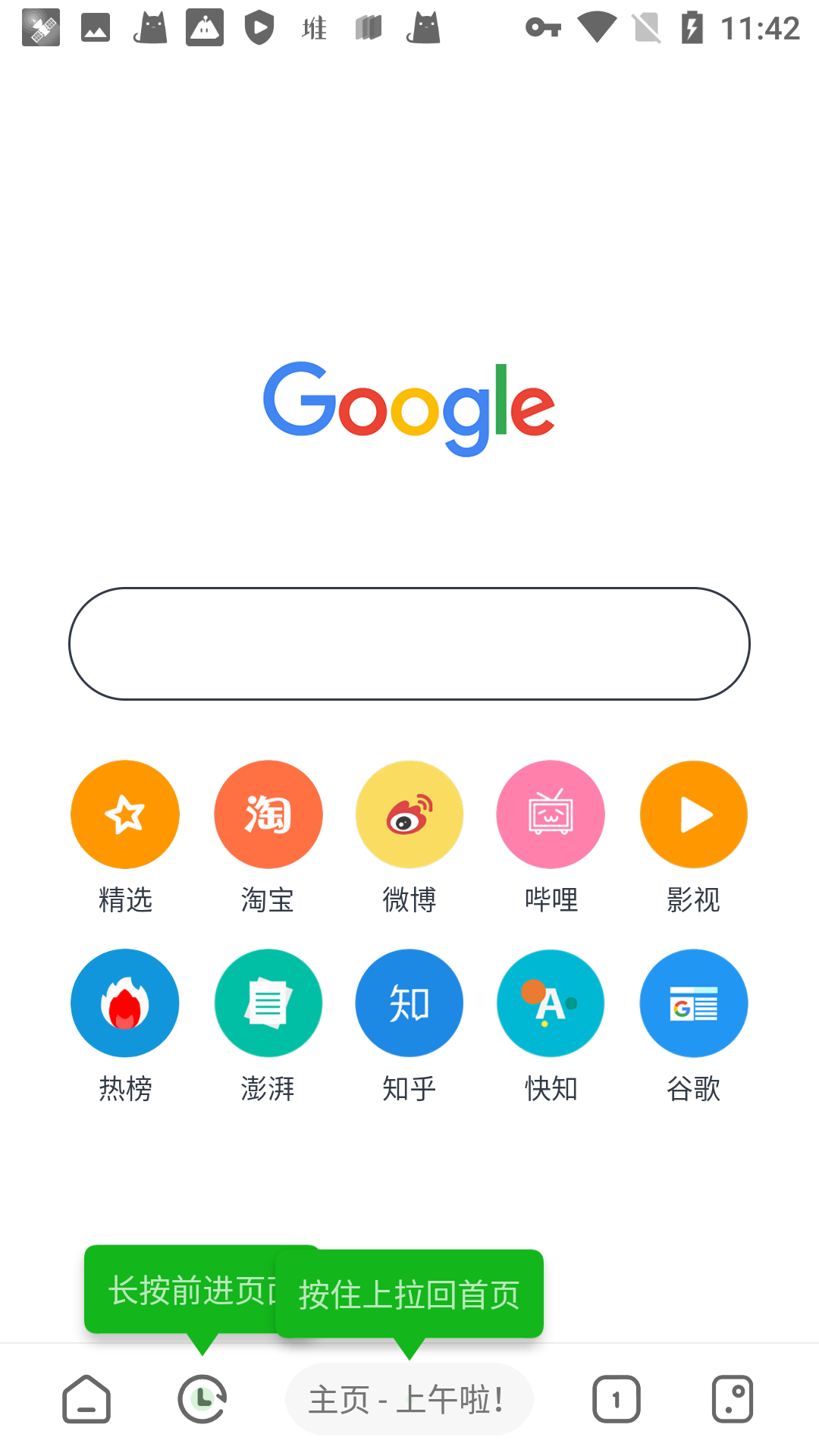
Task: Open the 谷歌 news shortcut
Action: coord(693,1003)
